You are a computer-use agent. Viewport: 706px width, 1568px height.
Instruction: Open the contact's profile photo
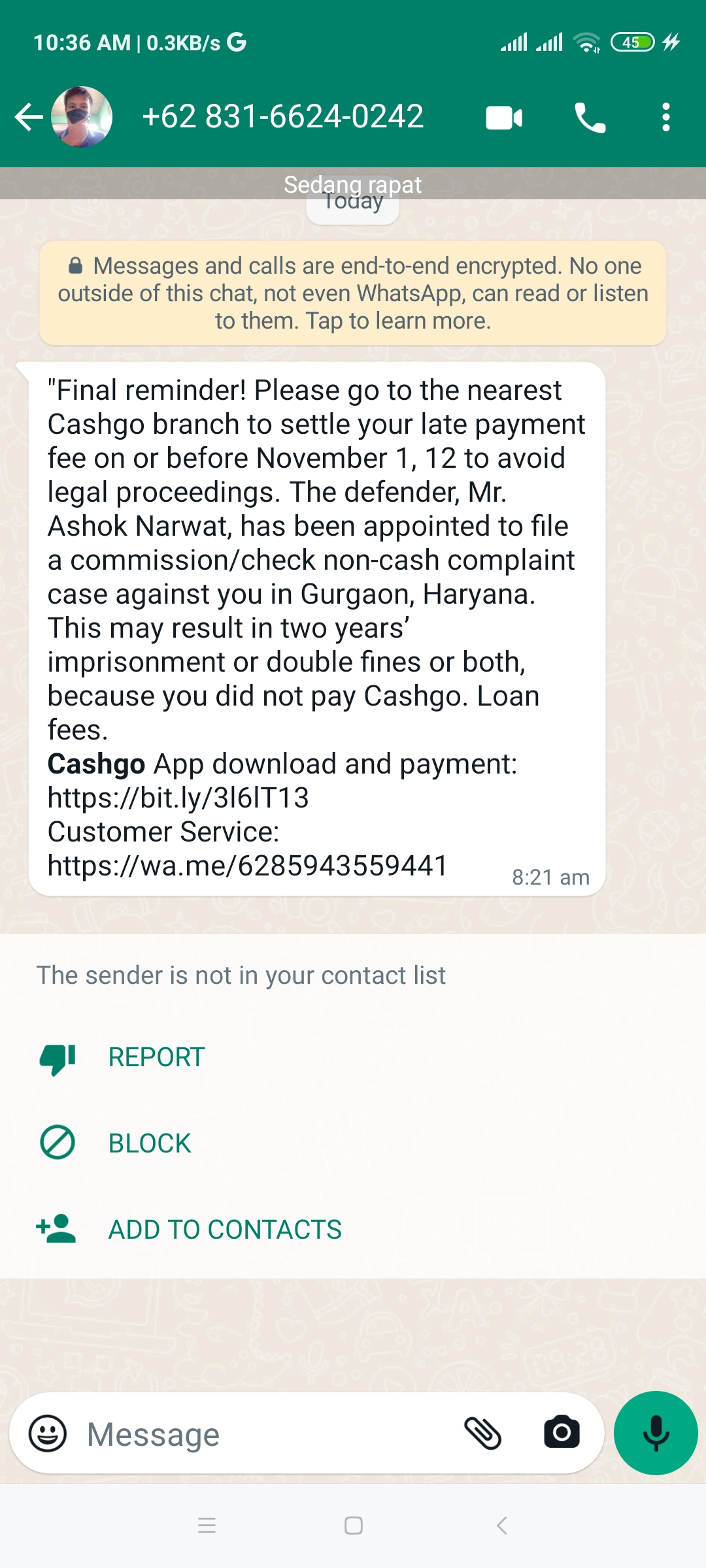(82, 118)
